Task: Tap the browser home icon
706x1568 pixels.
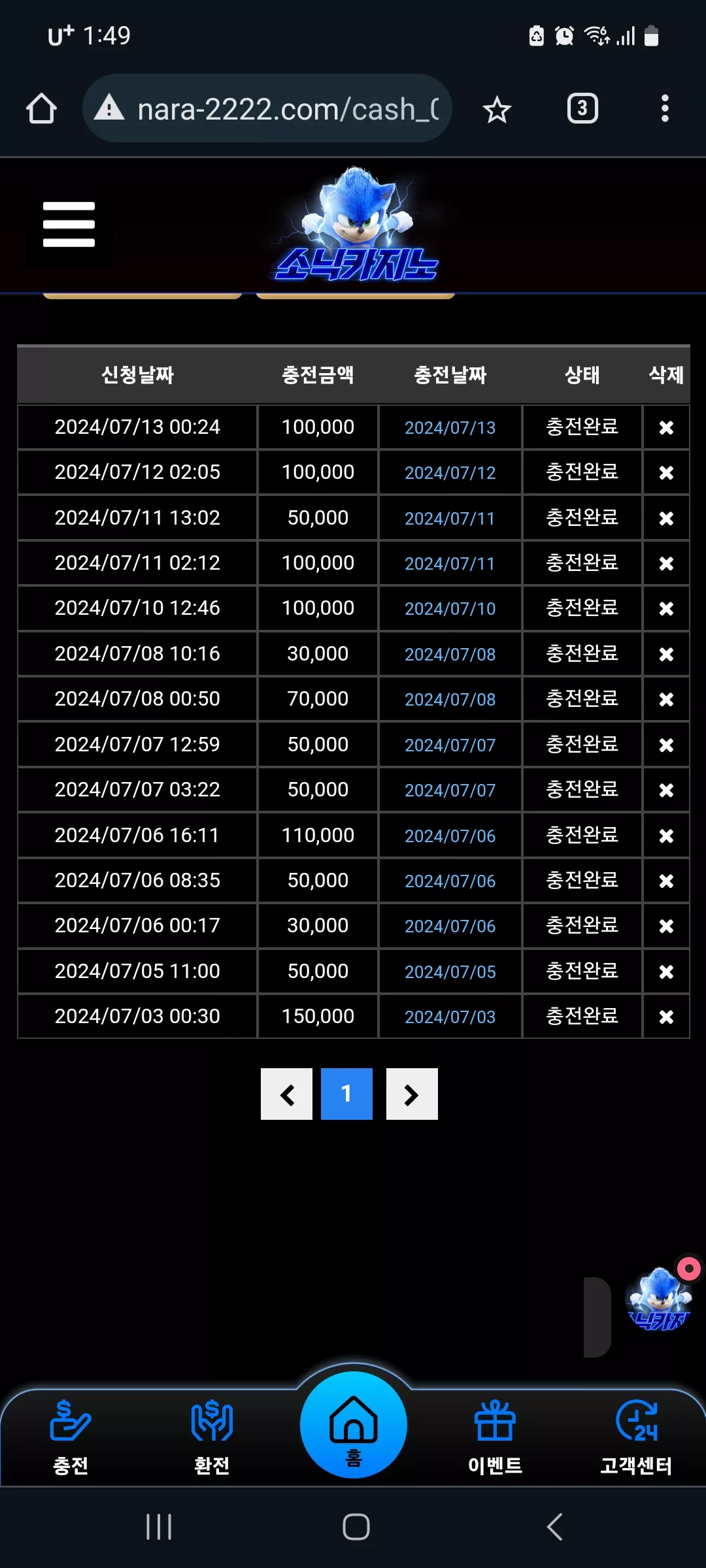Action: click(x=41, y=108)
